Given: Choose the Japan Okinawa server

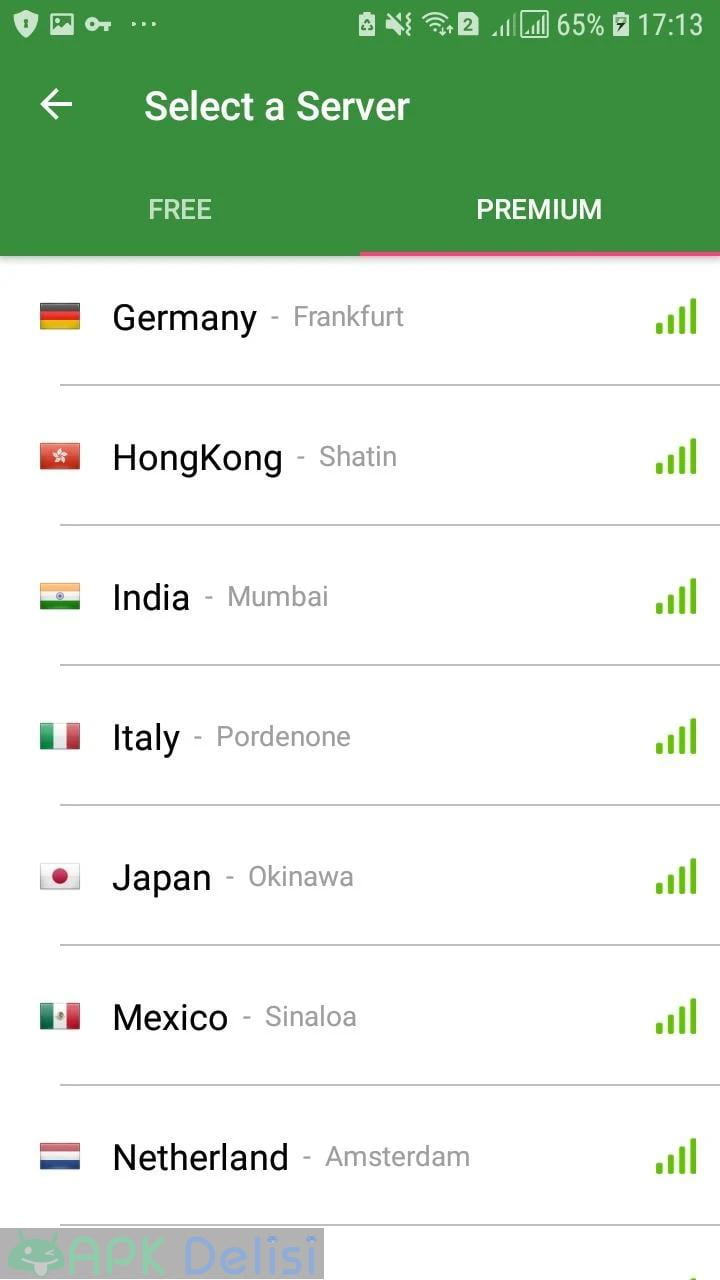Looking at the screenshot, I should 360,877.
